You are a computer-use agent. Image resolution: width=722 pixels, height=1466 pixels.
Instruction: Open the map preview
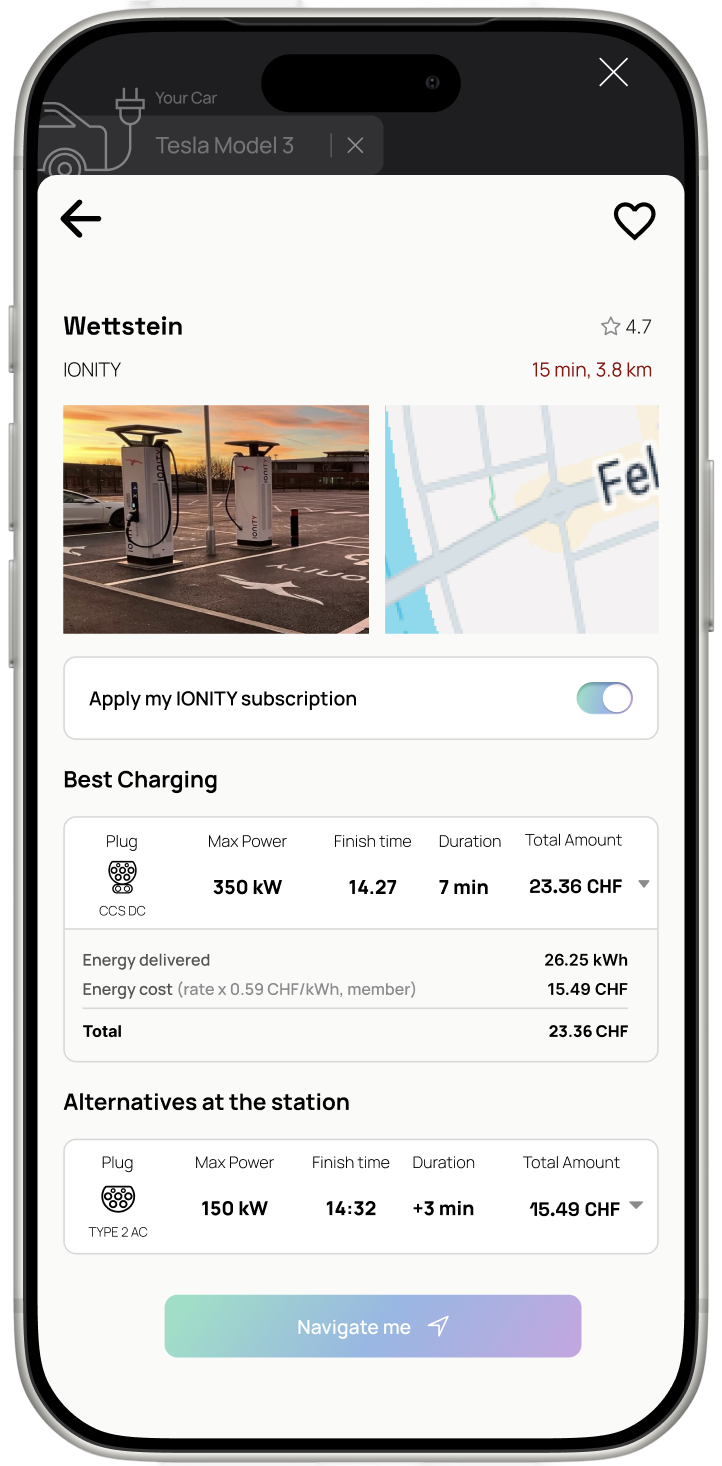522,519
